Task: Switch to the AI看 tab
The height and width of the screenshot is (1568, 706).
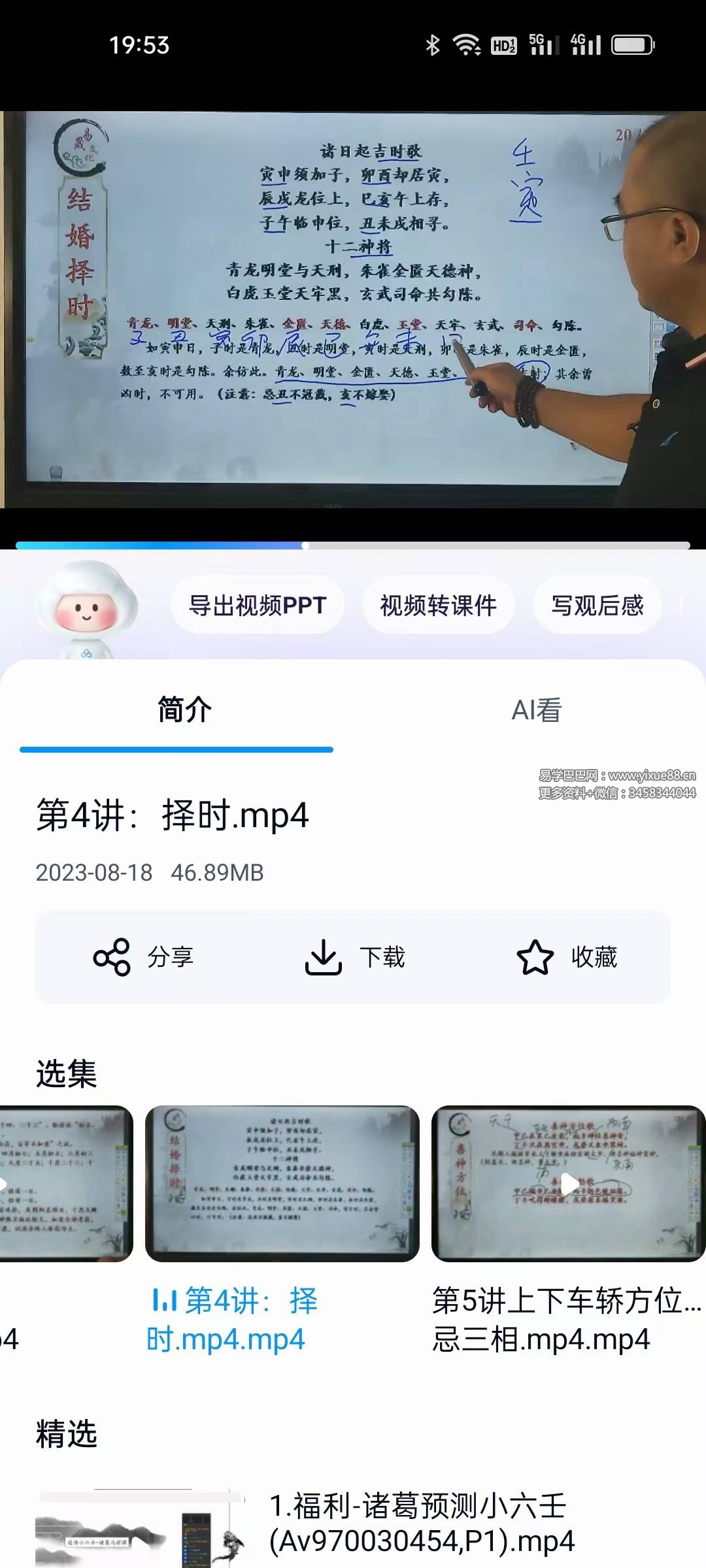Action: click(x=536, y=710)
